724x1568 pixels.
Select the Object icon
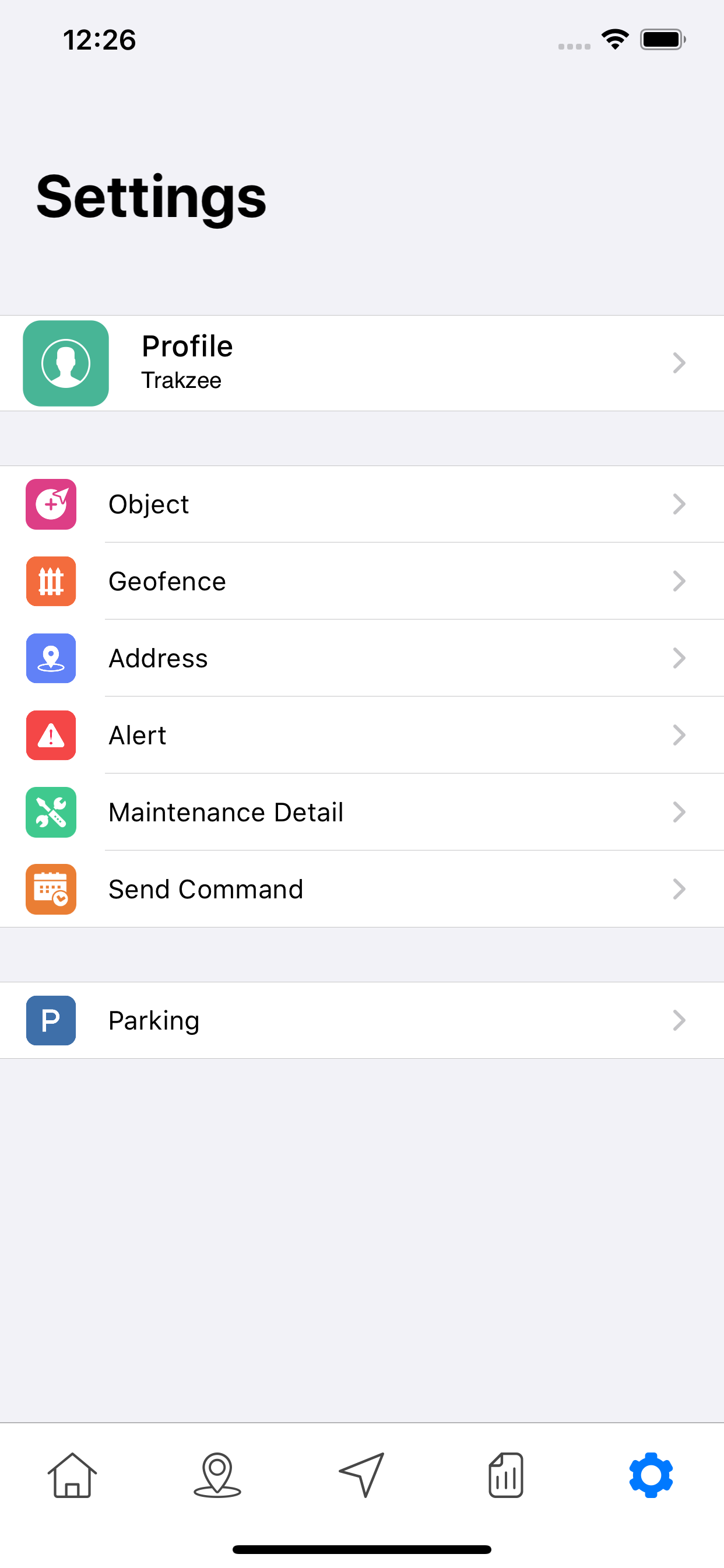51,504
